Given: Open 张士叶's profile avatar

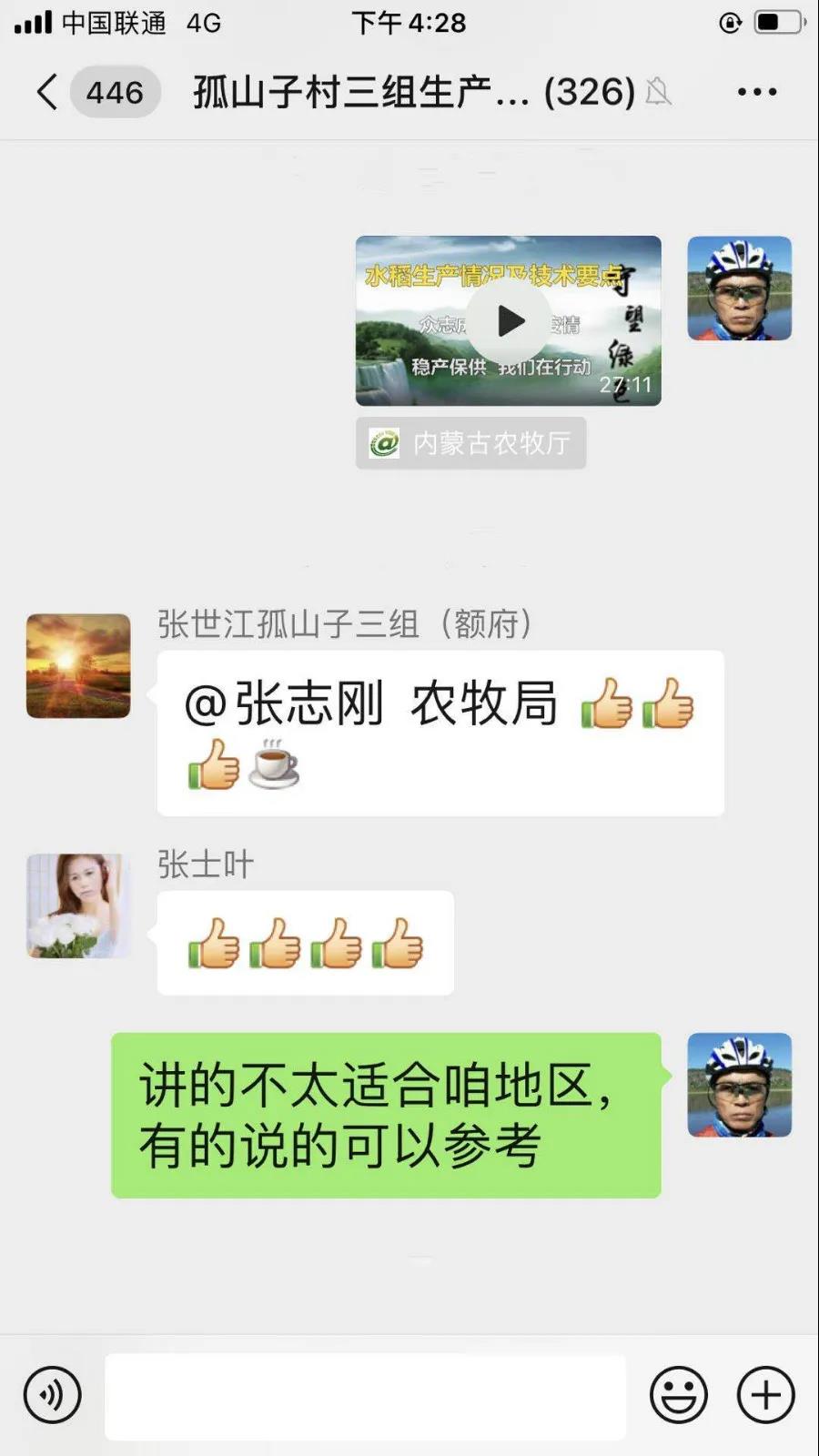Looking at the screenshot, I should [78, 905].
